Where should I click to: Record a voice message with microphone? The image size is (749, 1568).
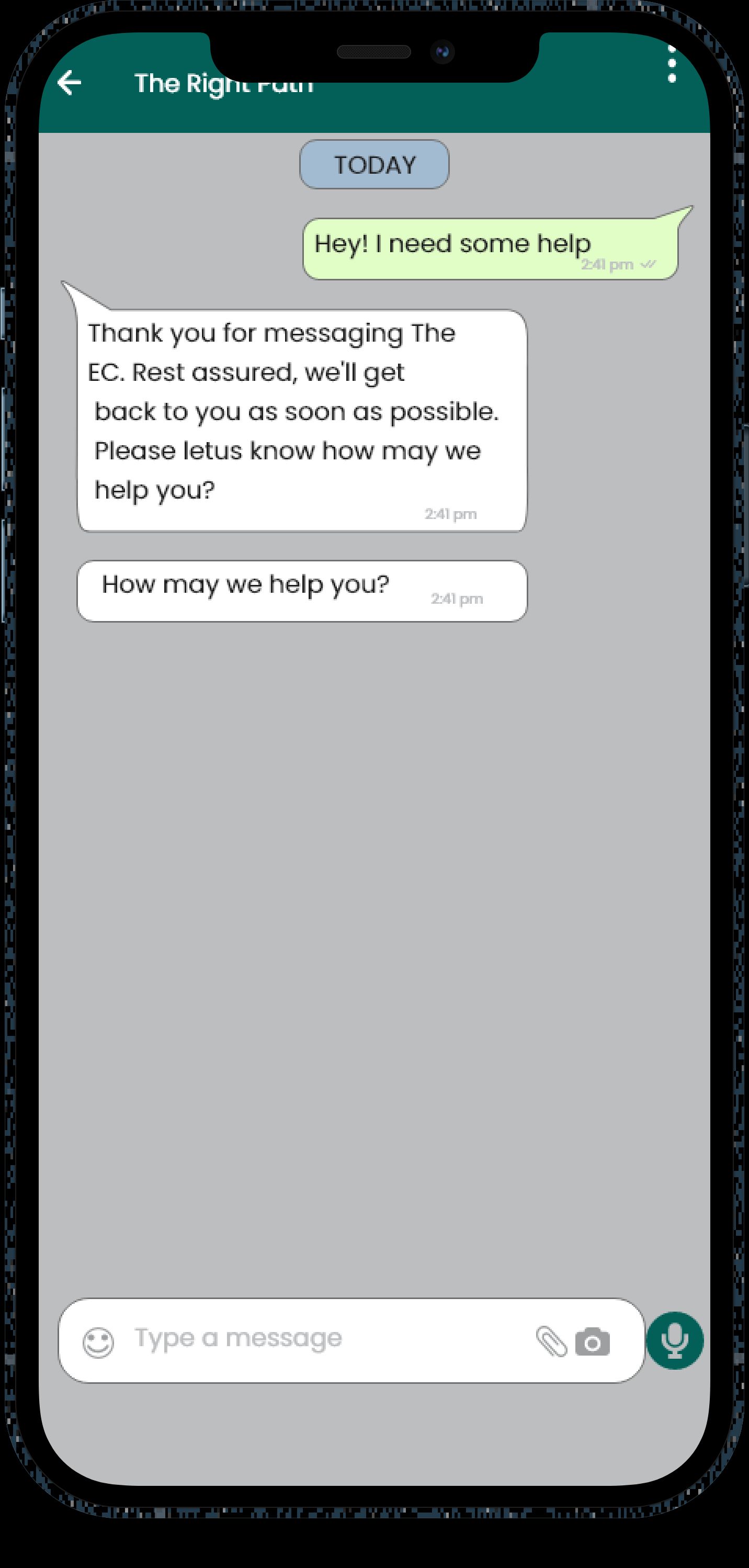click(x=675, y=1340)
